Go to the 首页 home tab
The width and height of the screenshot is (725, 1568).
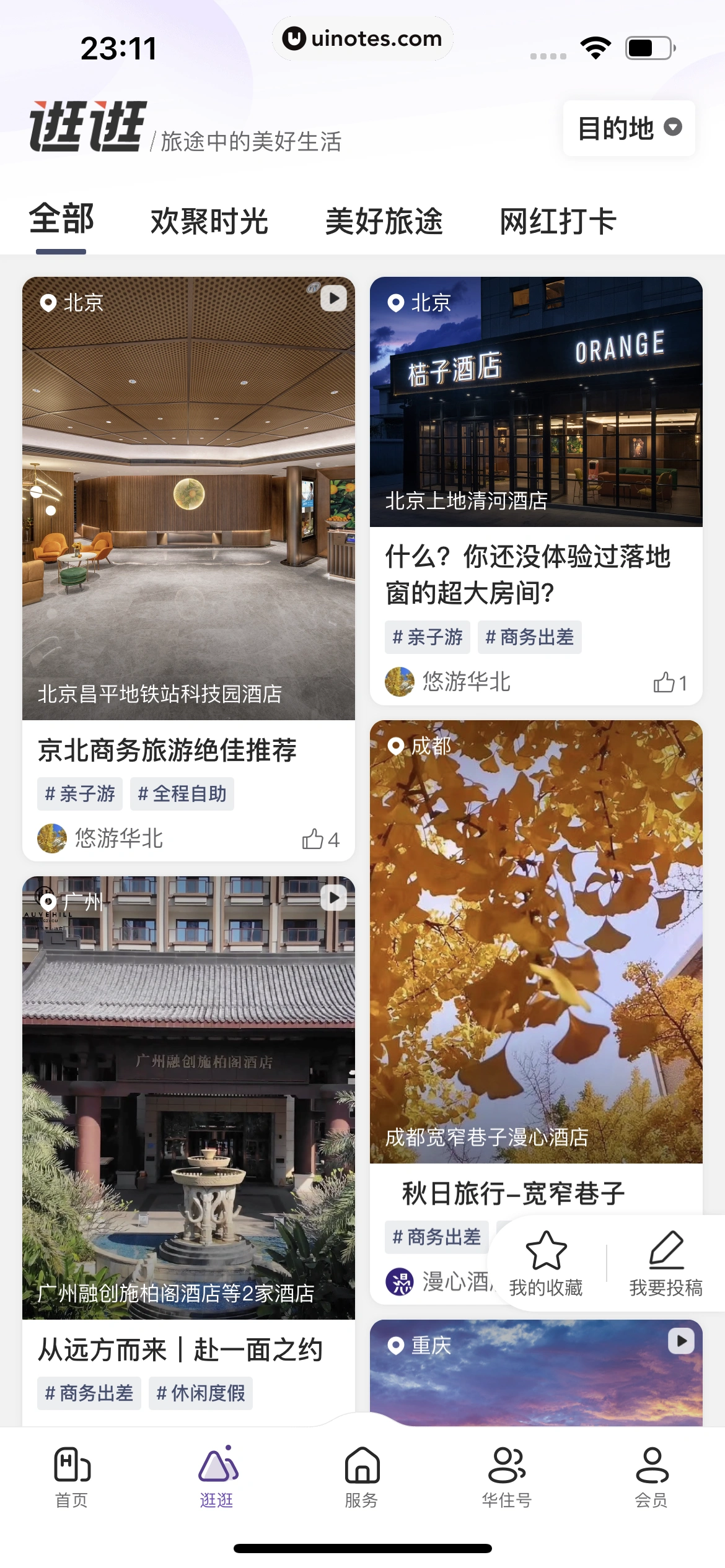pos(72,1478)
